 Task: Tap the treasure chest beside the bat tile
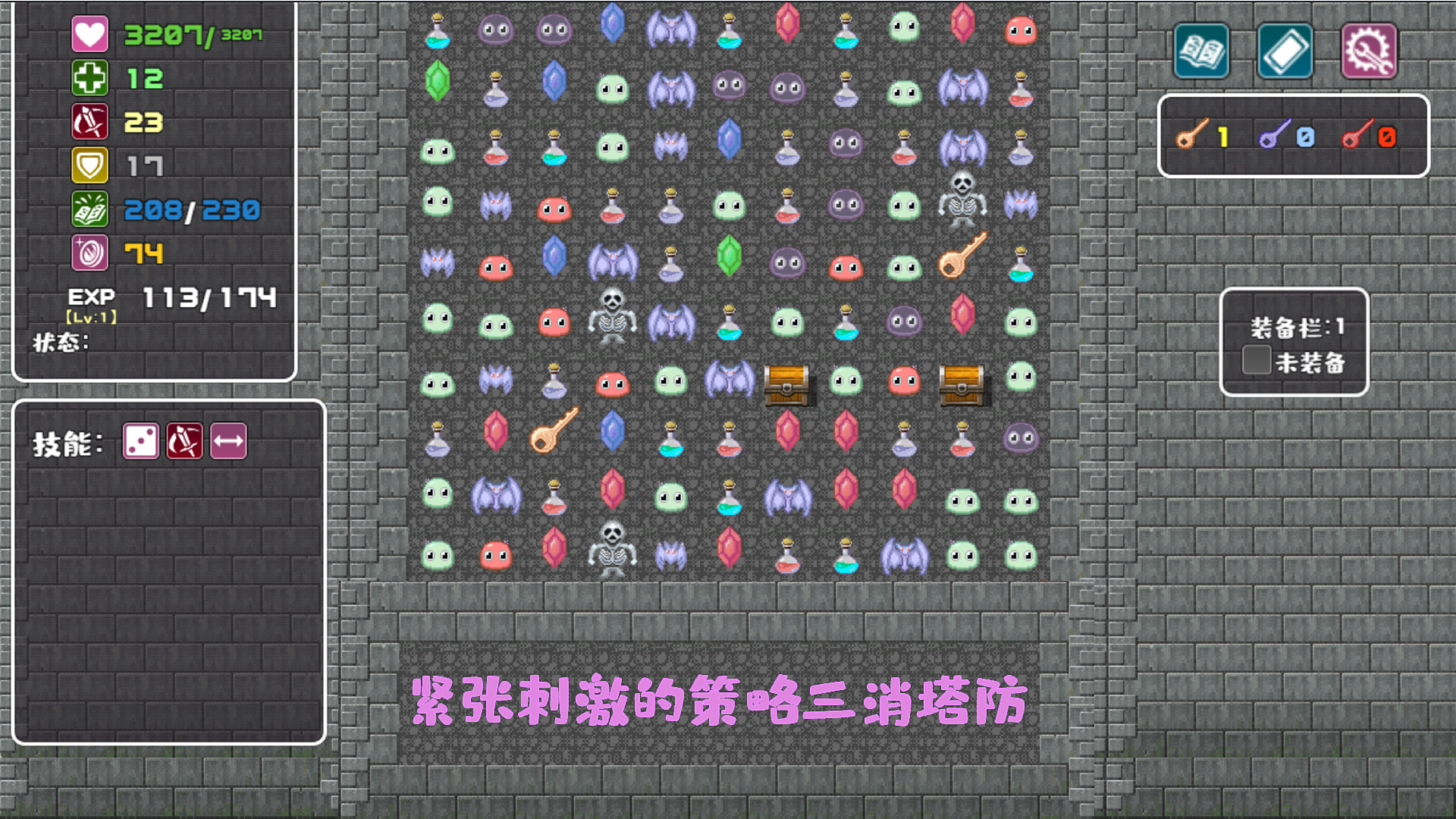pyautogui.click(x=787, y=383)
